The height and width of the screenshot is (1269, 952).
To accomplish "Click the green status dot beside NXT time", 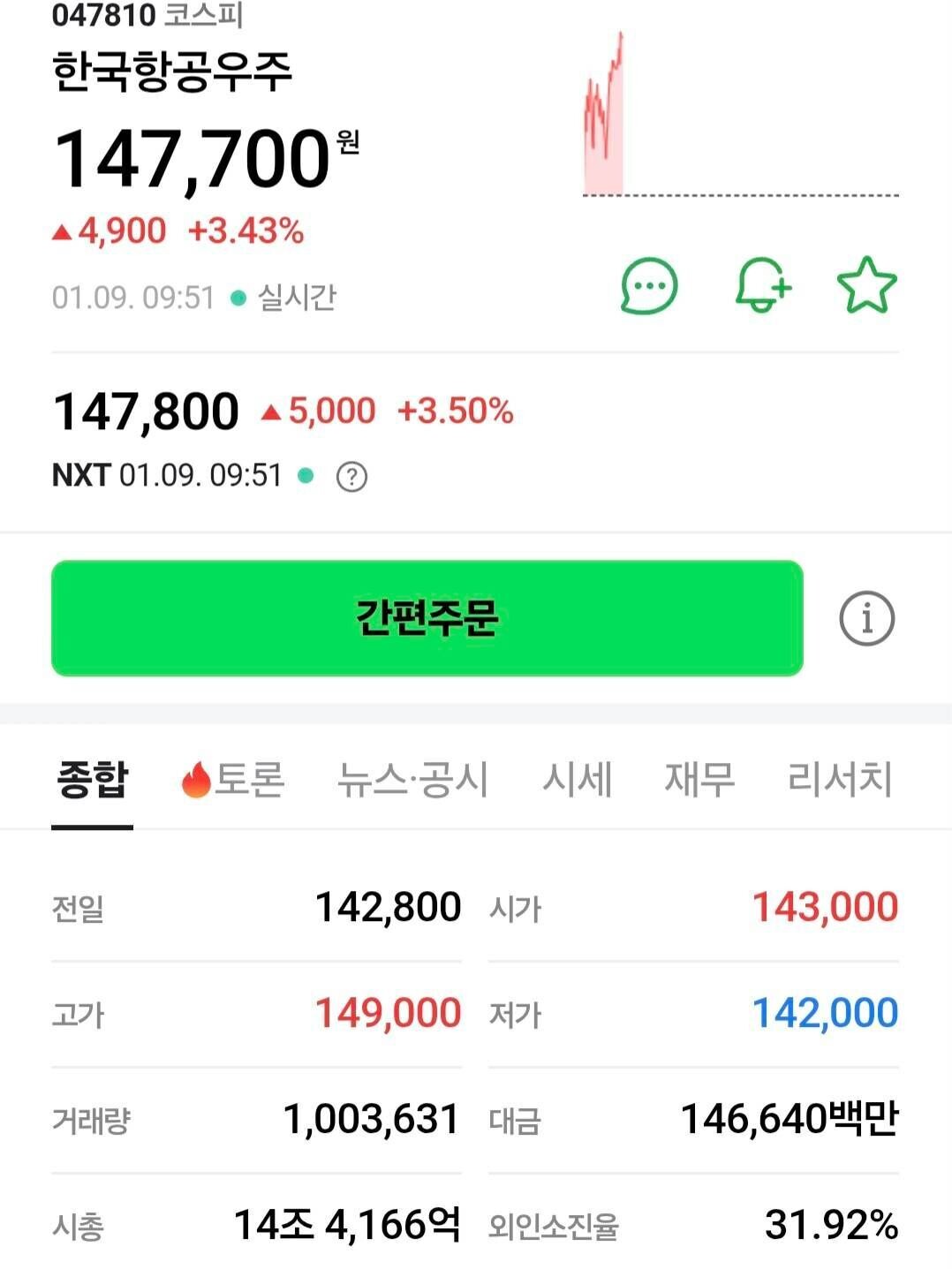I will 304,476.
